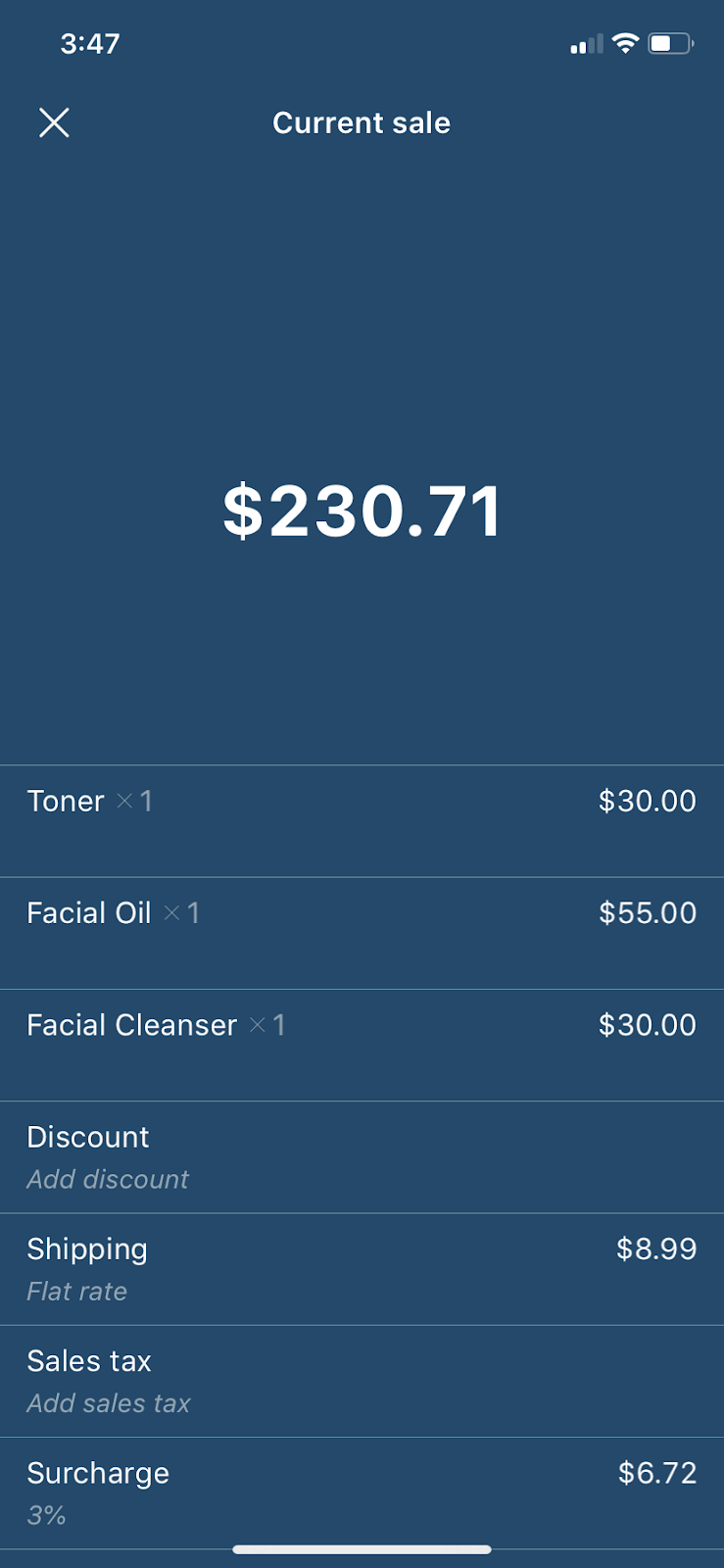
Task: Add a discount to the sale
Action: click(x=362, y=1157)
